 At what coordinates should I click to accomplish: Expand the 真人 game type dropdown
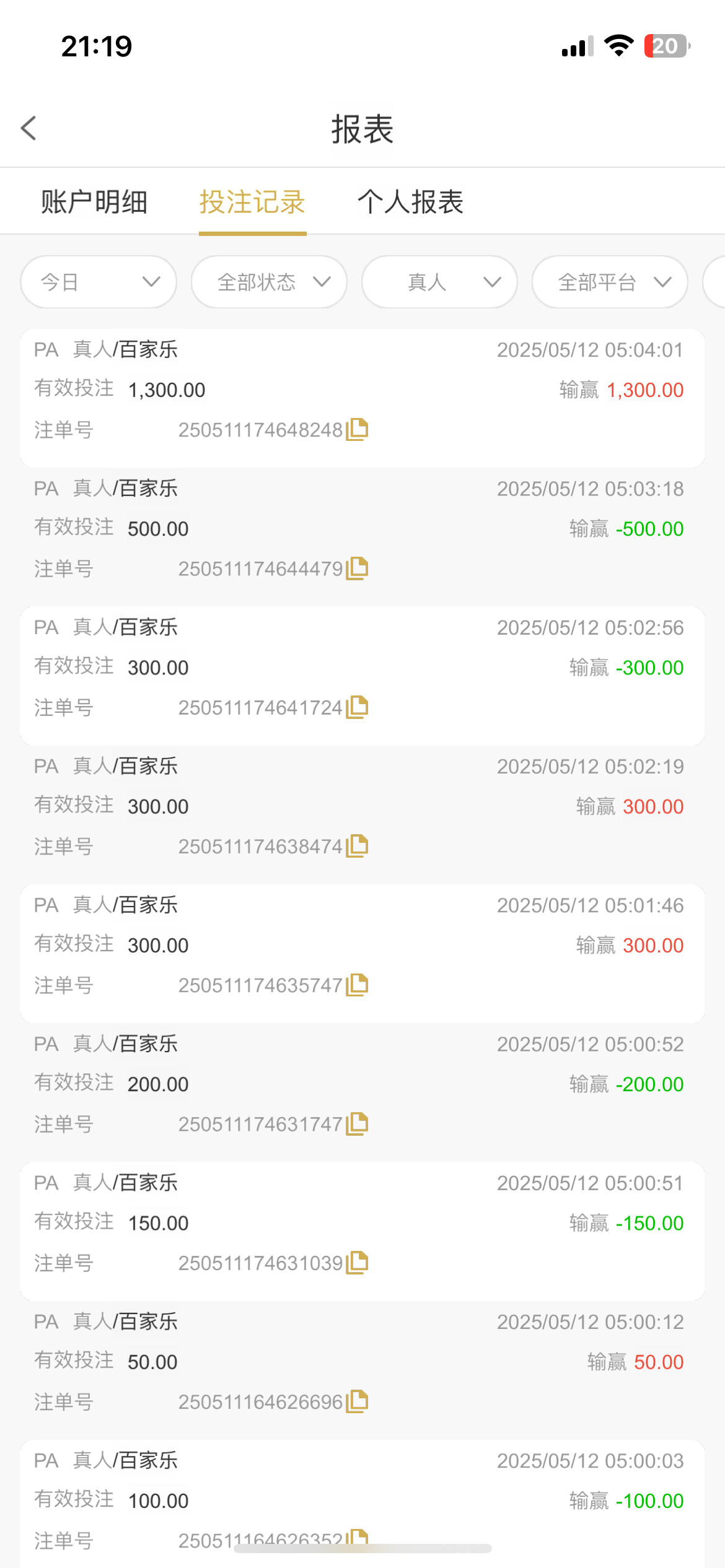pos(439,282)
